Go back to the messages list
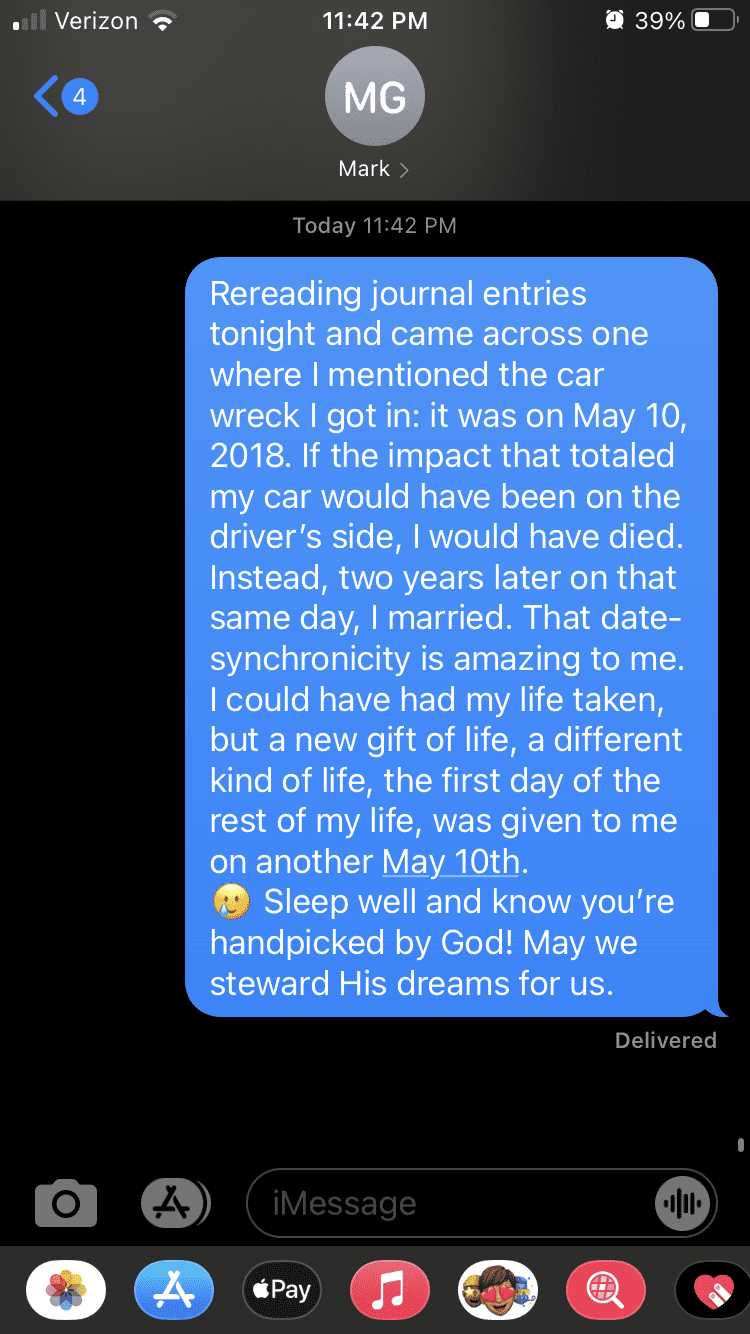Viewport: 750px width, 1334px height. [x=62, y=97]
